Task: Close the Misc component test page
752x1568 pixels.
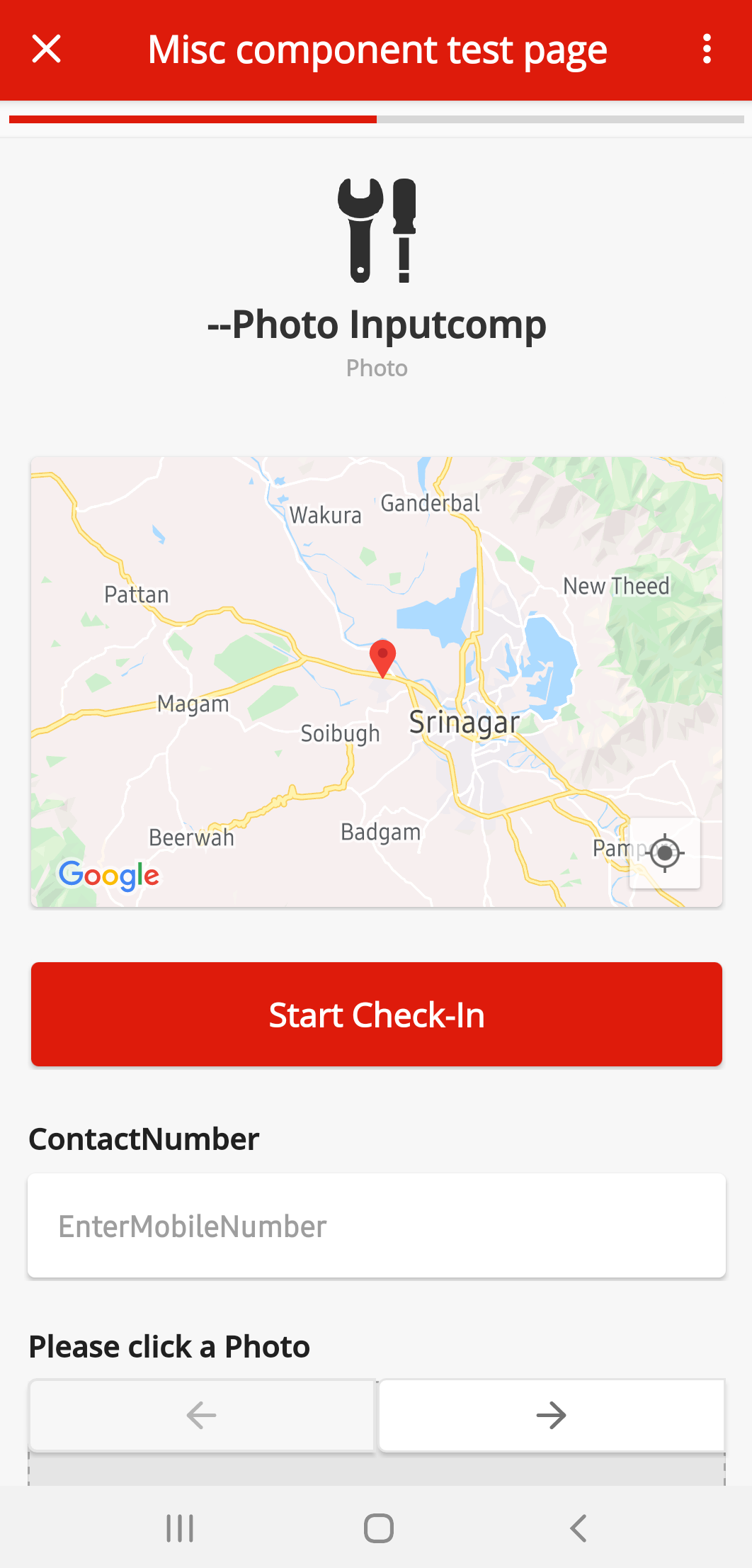Action: point(47,49)
